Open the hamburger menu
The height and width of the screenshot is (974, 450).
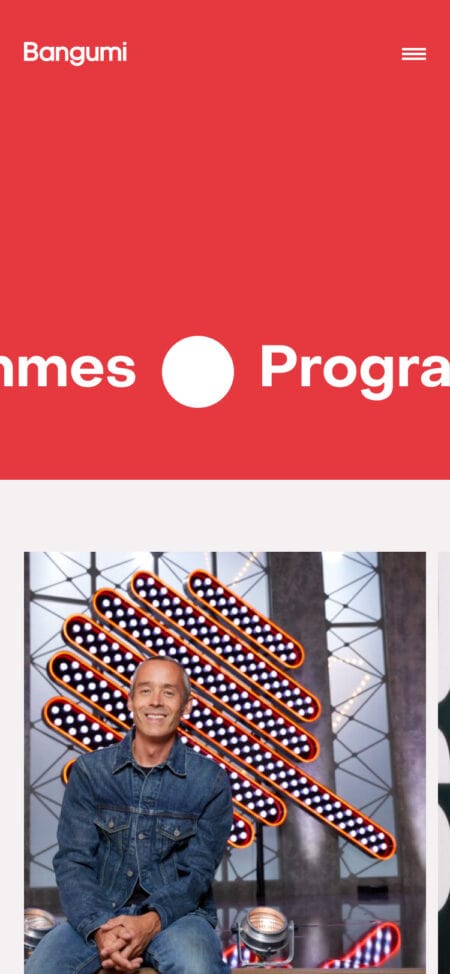[413, 54]
